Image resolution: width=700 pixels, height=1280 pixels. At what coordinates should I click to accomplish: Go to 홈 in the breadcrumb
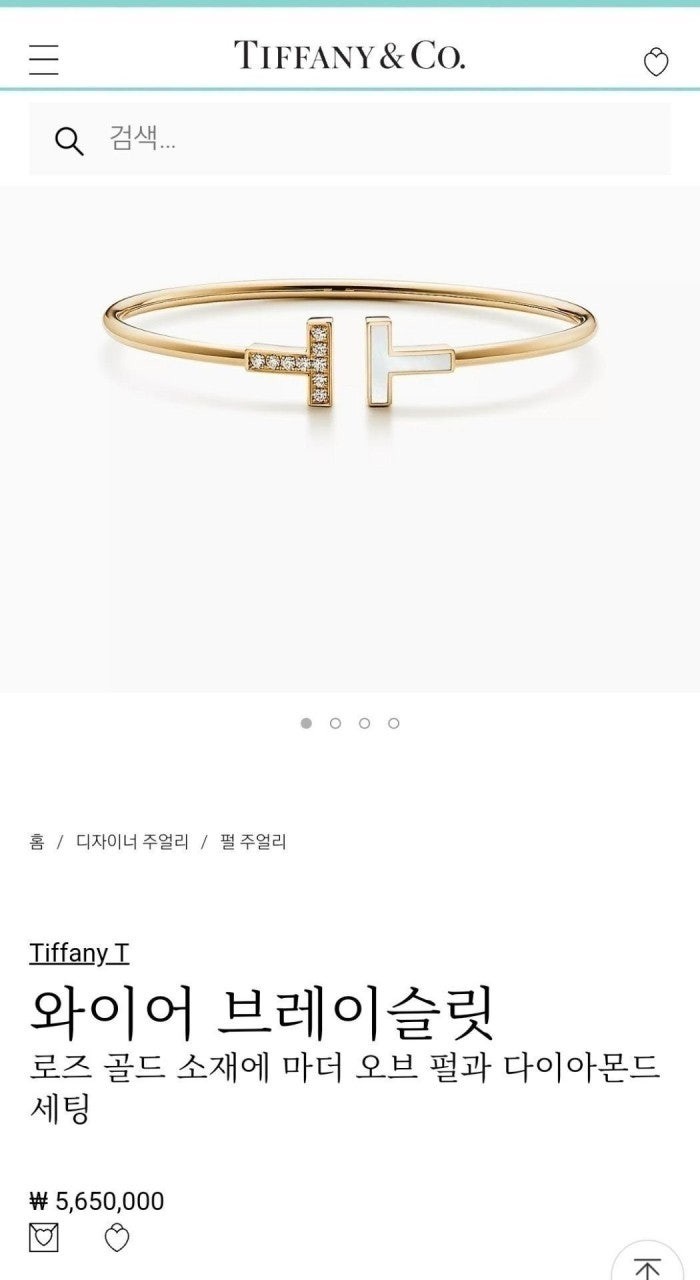37,842
